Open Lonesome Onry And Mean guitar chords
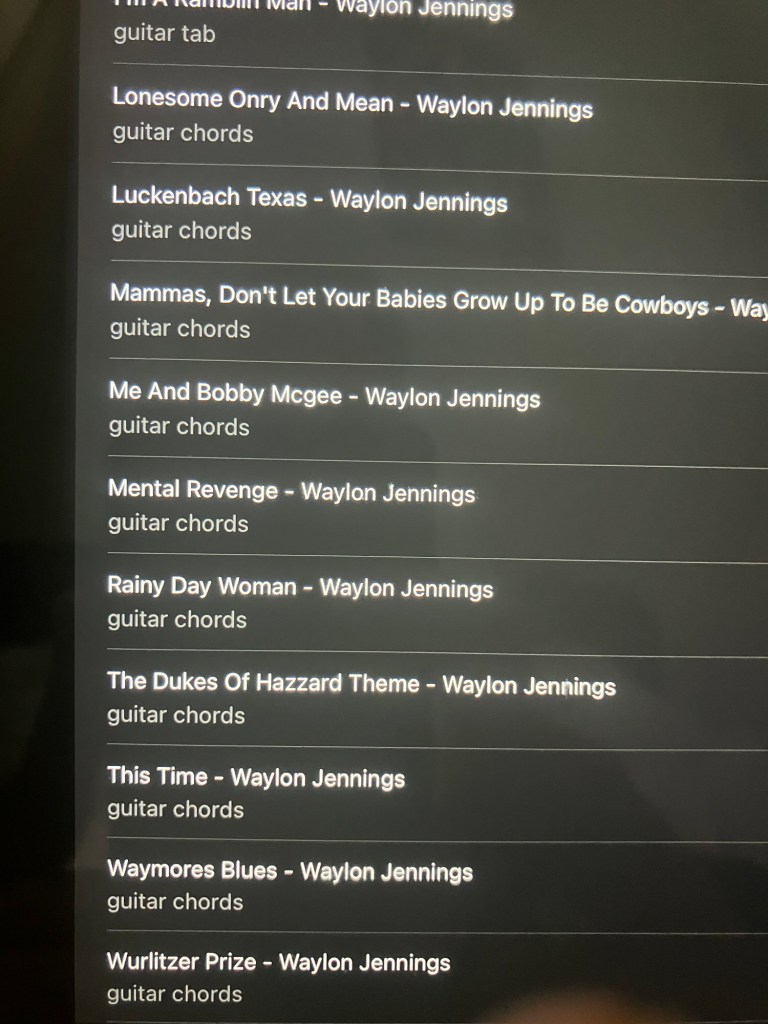This screenshot has width=768, height=1024. pyautogui.click(x=352, y=103)
